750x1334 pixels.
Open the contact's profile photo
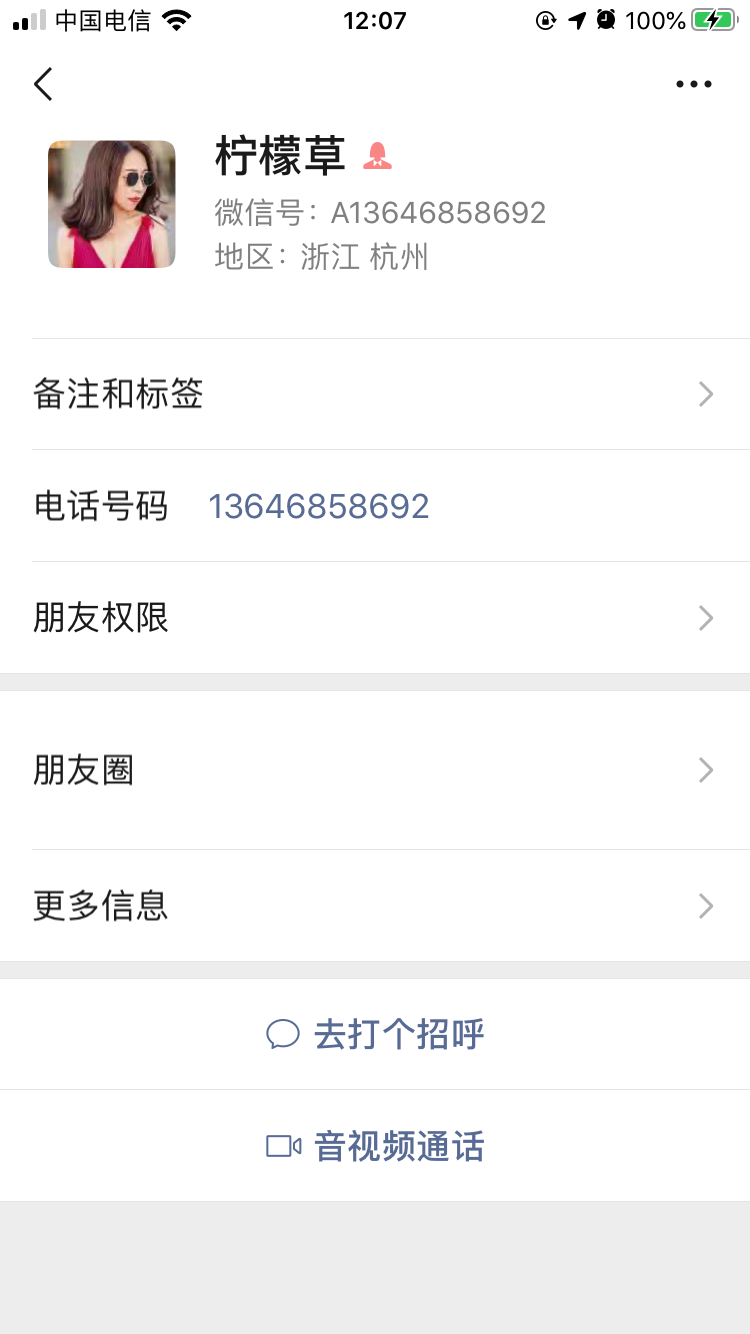point(111,203)
